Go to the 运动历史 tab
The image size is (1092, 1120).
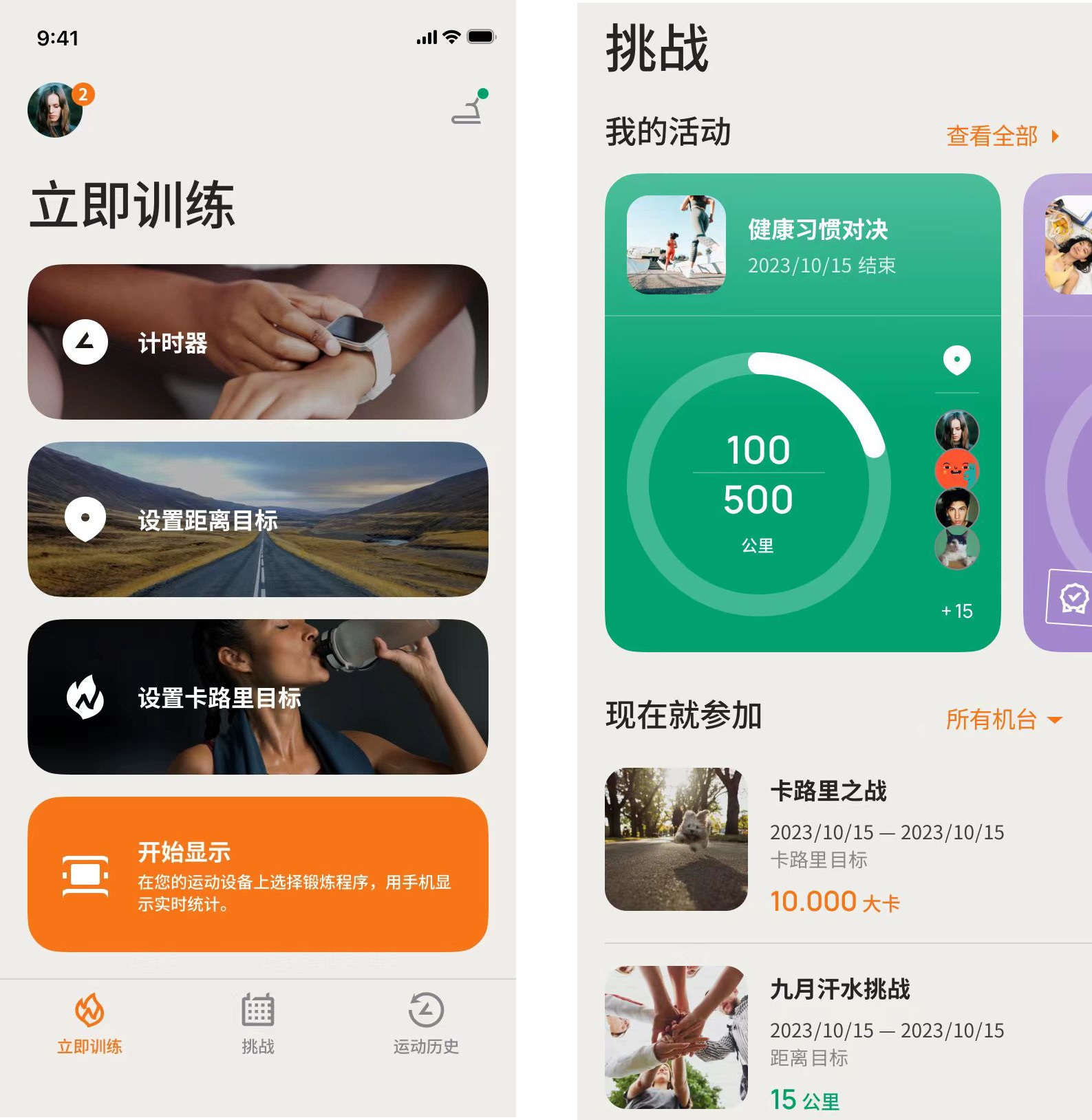click(x=426, y=1023)
